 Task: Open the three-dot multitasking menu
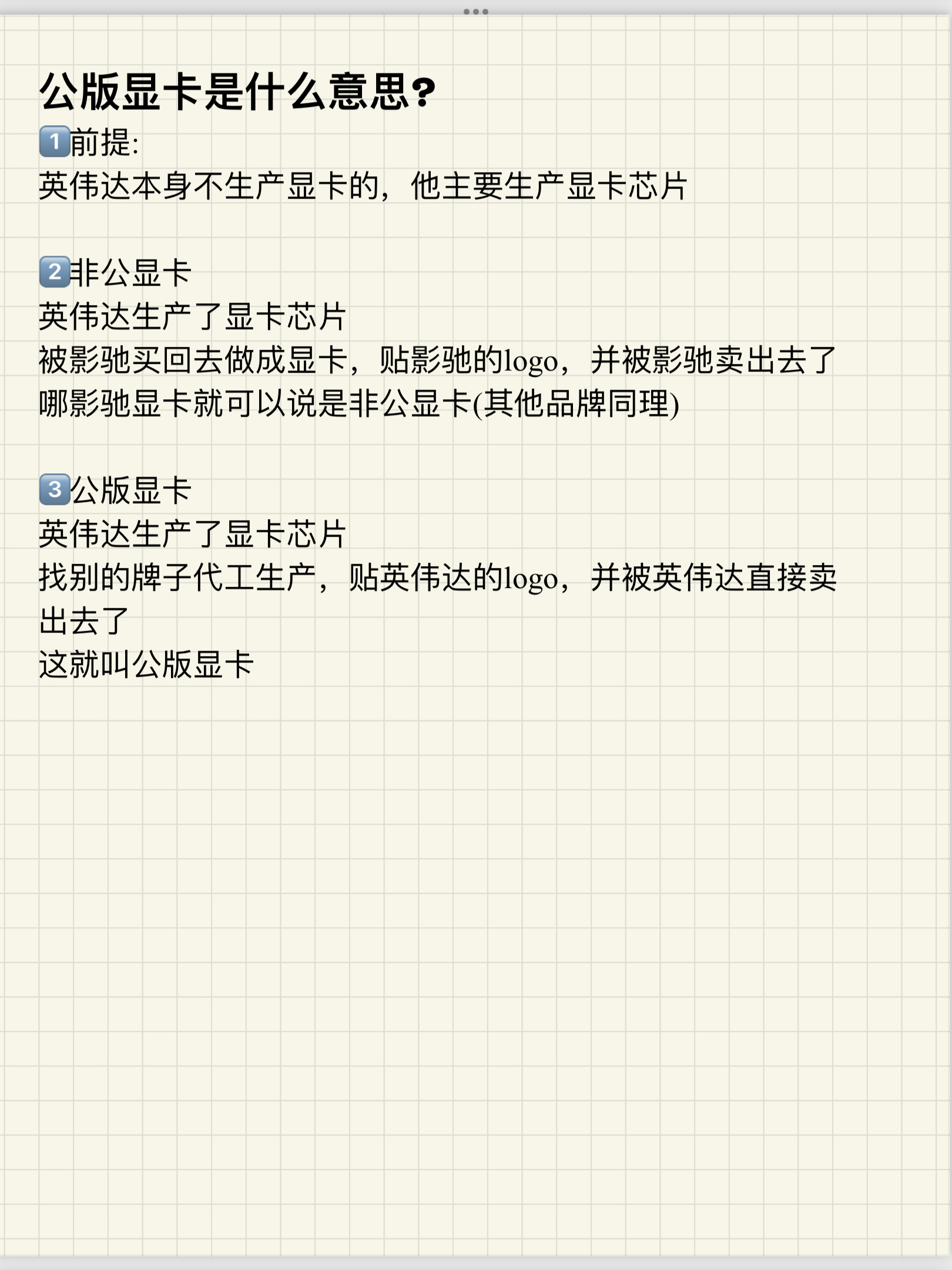pyautogui.click(x=475, y=12)
